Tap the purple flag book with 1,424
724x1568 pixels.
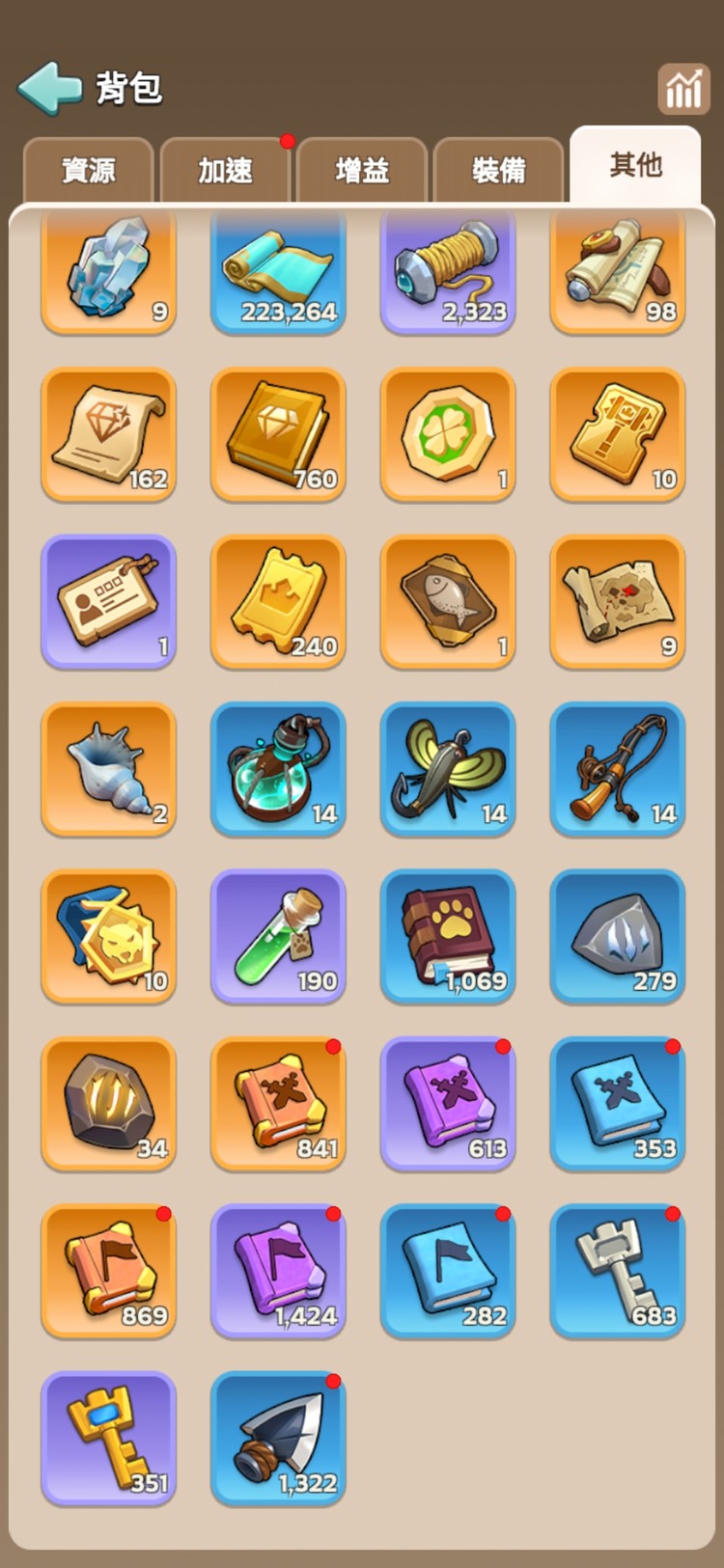point(278,1271)
